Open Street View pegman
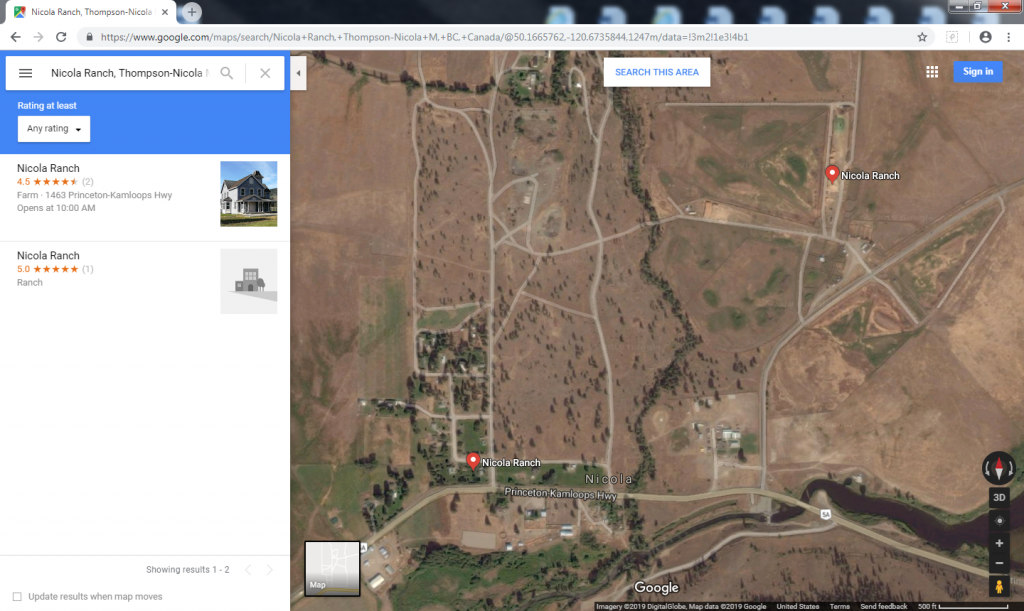Image resolution: width=1024 pixels, height=611 pixels. [999, 587]
